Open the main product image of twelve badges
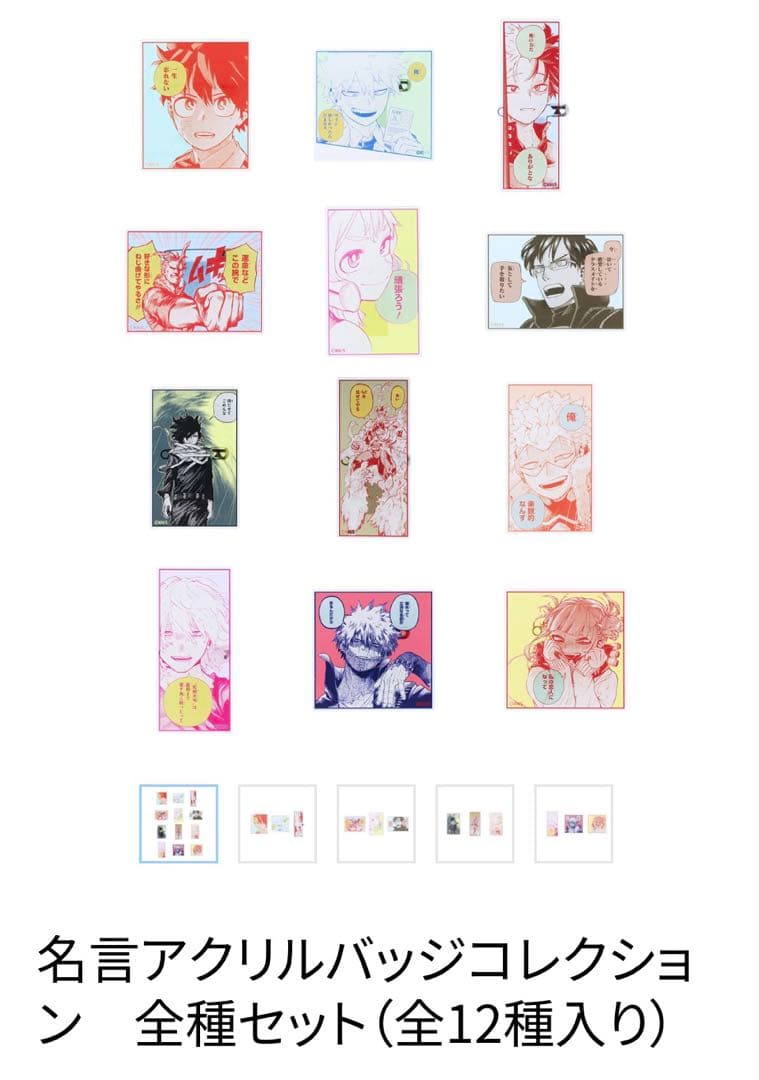Screen dimensions: 759x1080 [x=380, y=380]
